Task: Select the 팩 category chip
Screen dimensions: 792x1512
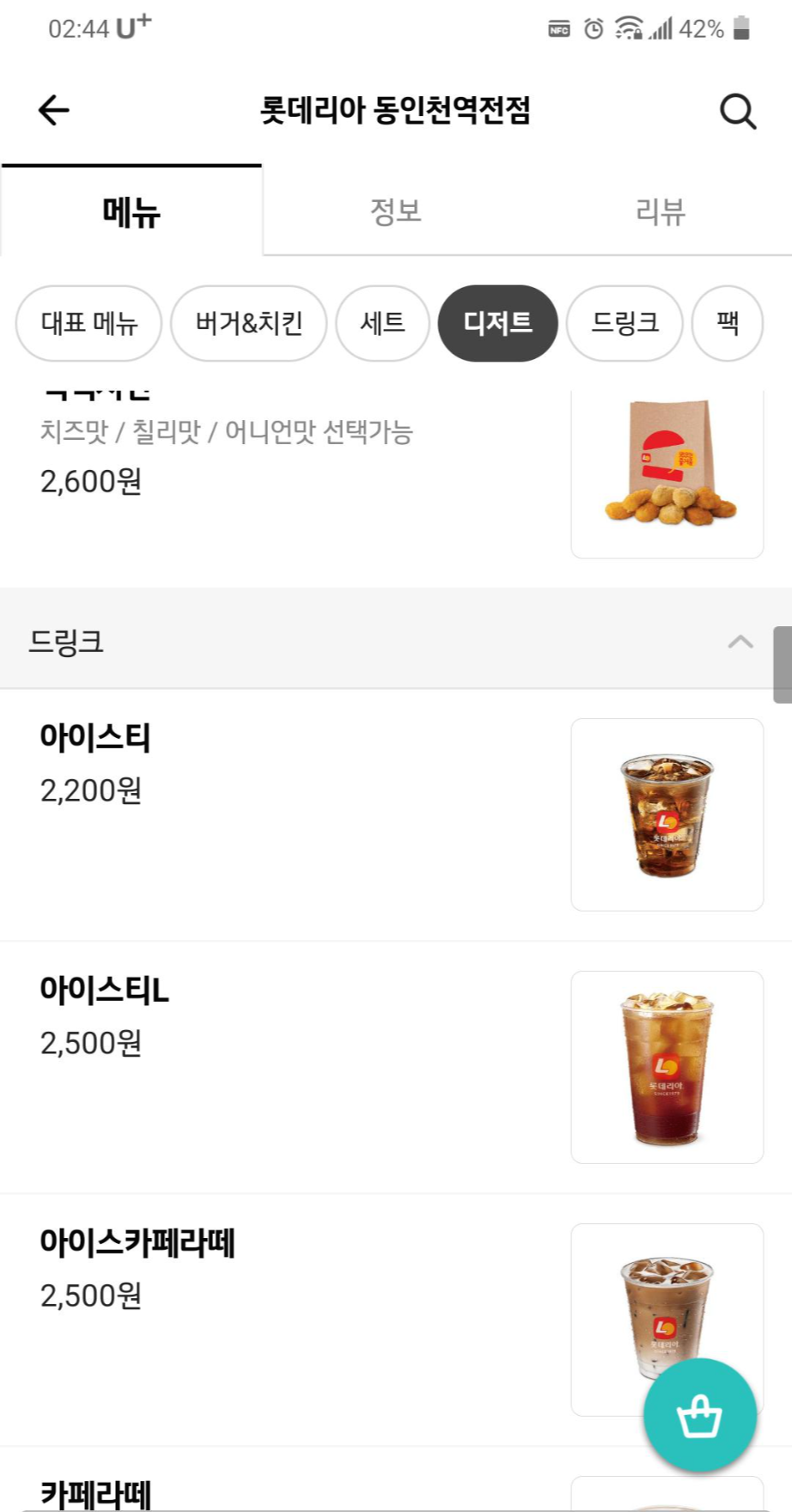Action: click(x=727, y=323)
